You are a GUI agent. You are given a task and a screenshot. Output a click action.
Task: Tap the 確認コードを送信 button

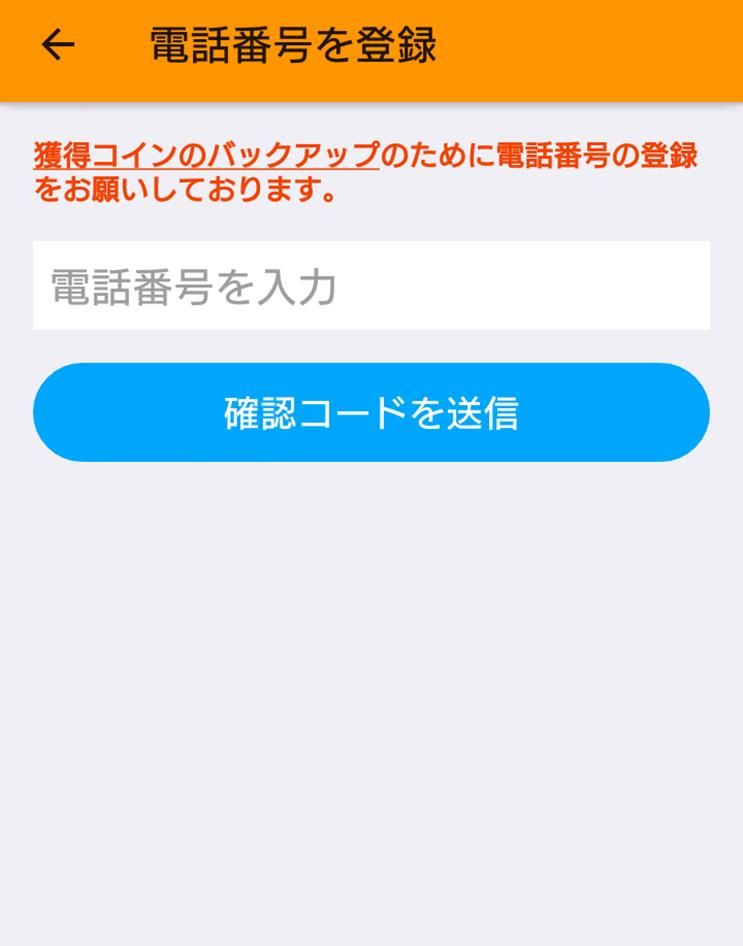pyautogui.click(x=371, y=412)
